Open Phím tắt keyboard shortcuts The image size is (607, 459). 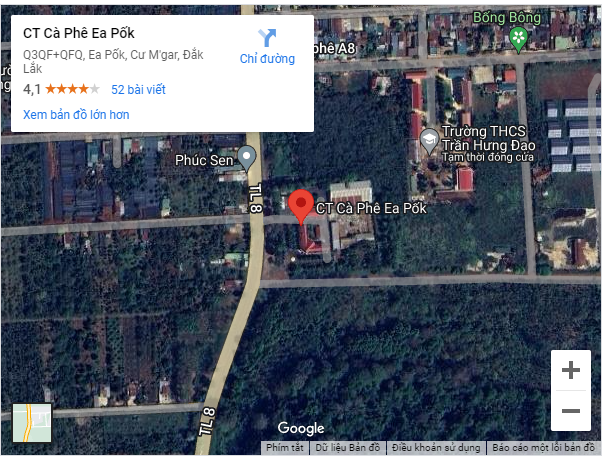pos(285,448)
